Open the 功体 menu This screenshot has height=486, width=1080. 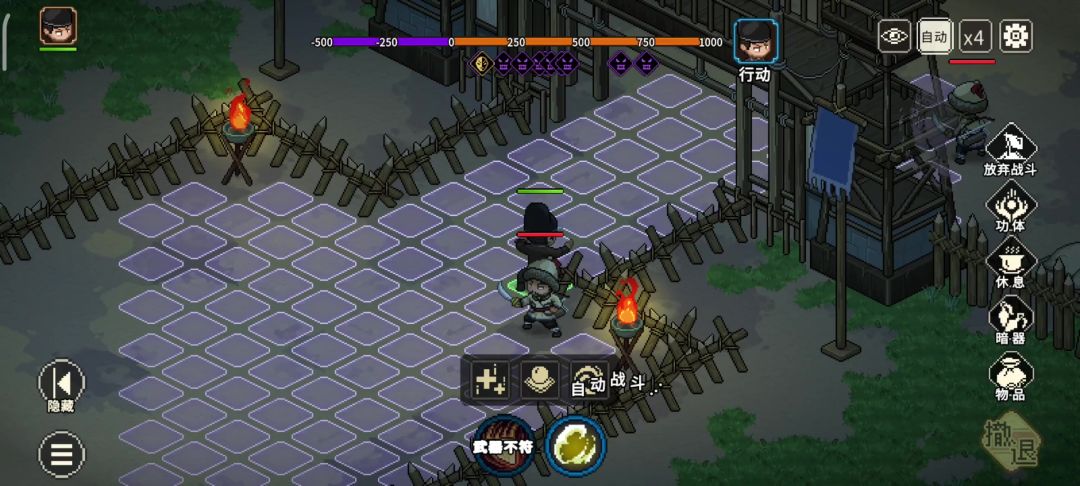click(x=1010, y=207)
